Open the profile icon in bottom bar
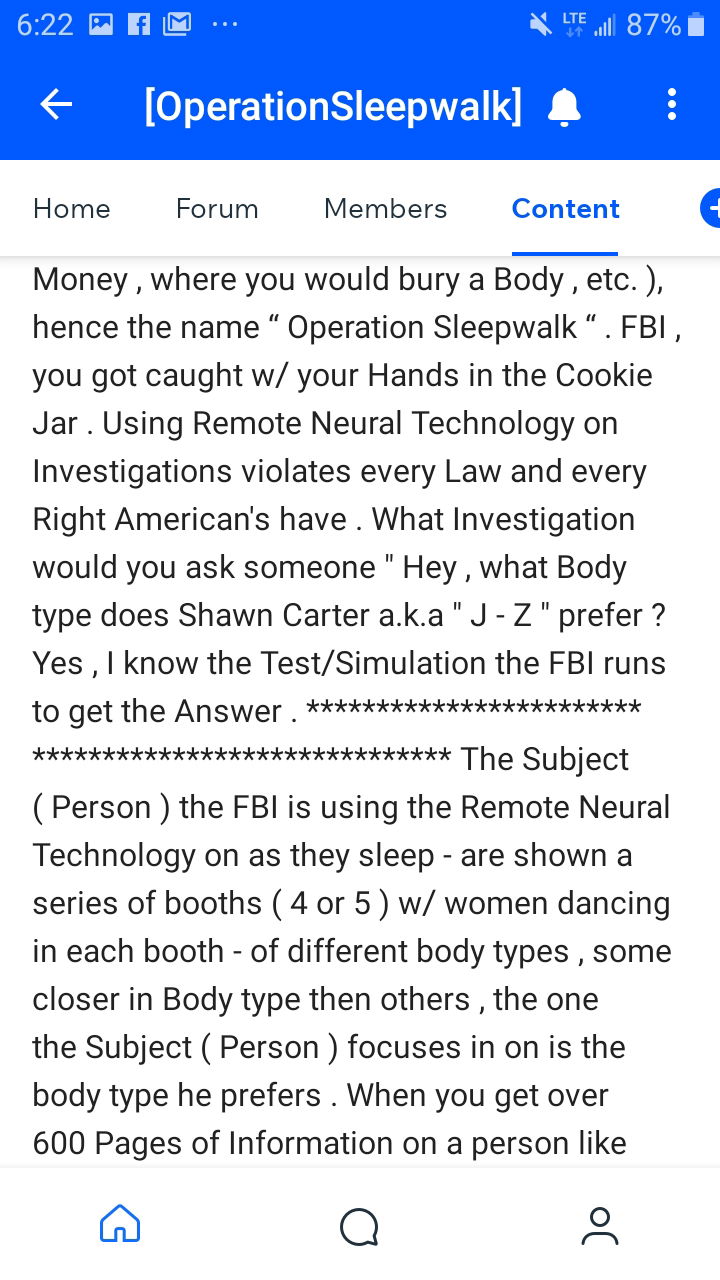This screenshot has height=1280, width=720. (x=599, y=1224)
